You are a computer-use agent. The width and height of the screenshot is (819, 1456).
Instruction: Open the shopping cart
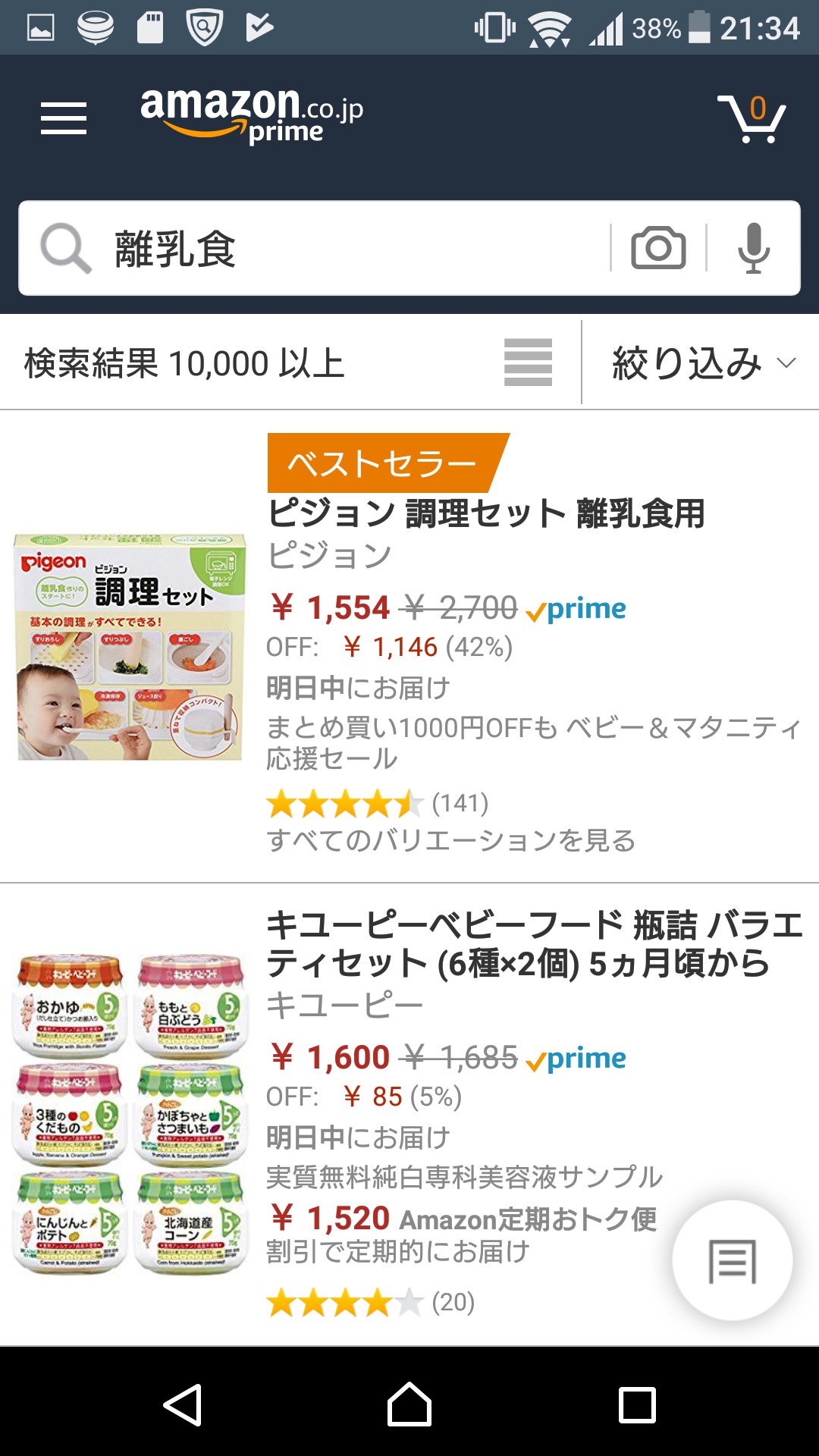coord(752,118)
